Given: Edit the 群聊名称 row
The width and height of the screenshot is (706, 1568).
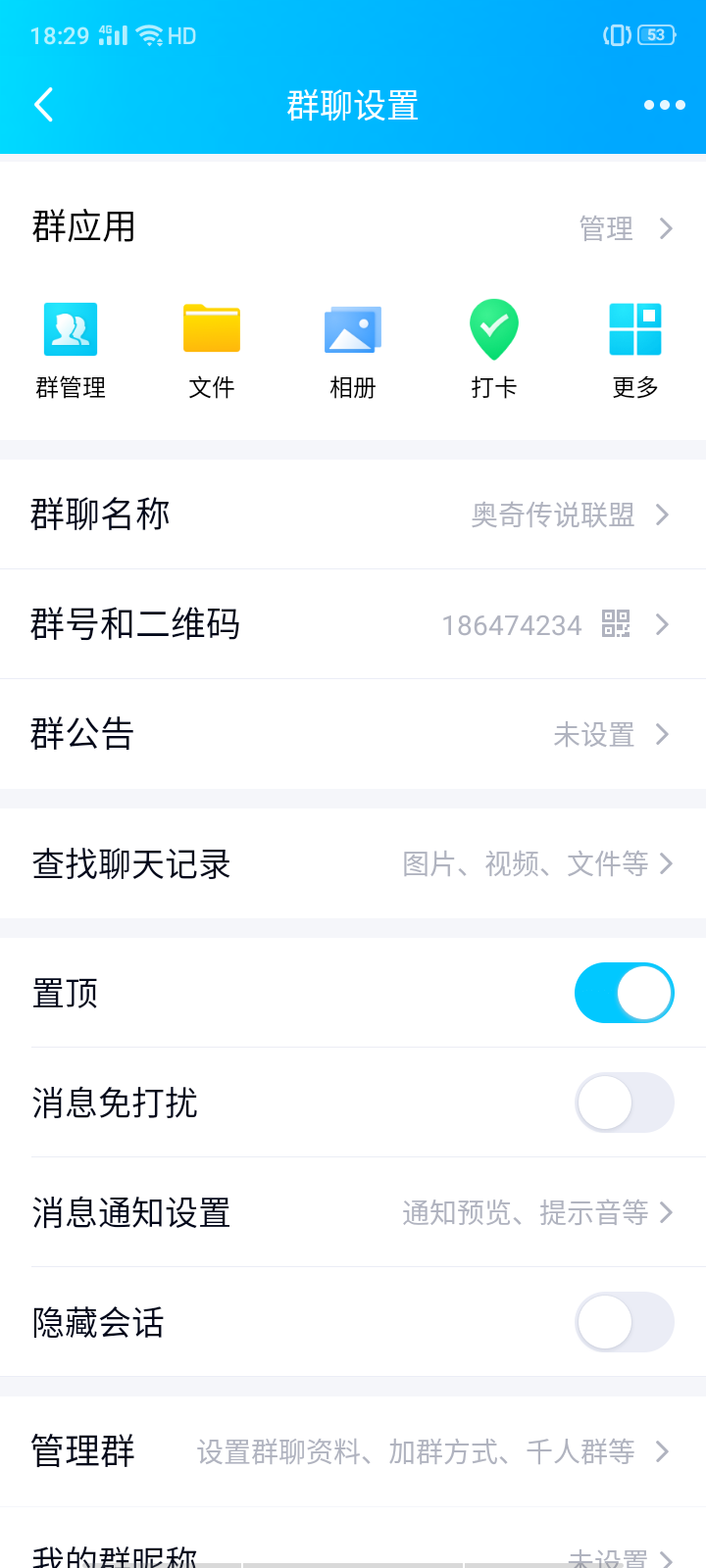Looking at the screenshot, I should [353, 514].
